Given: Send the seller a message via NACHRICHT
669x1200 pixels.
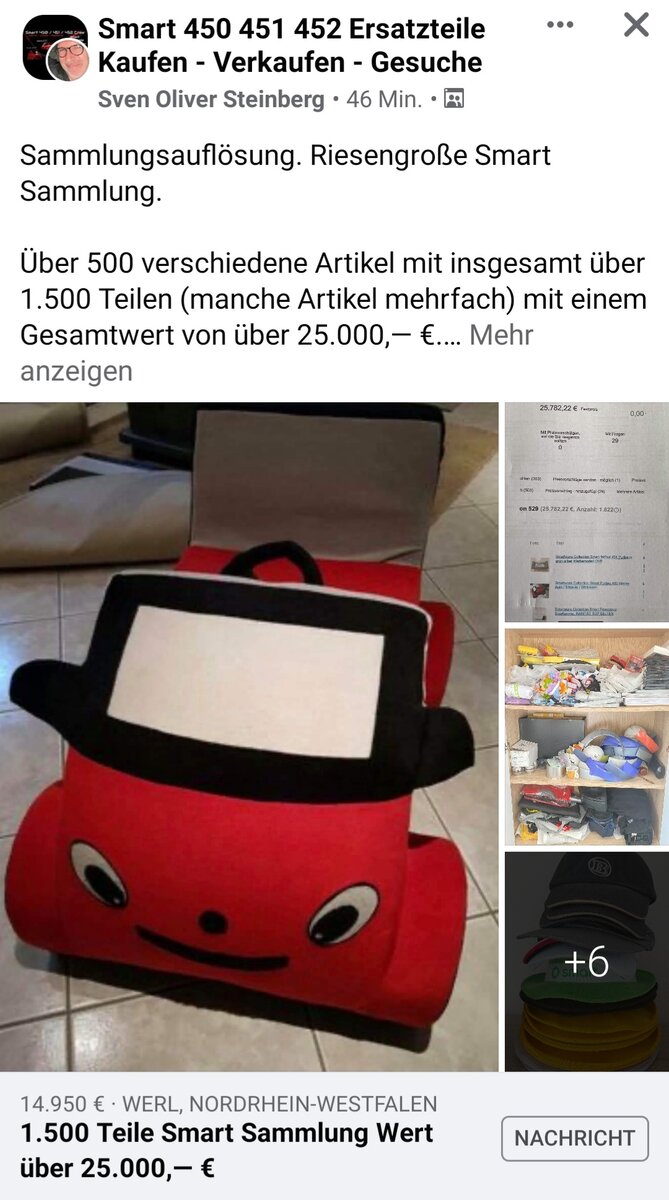Looking at the screenshot, I should (x=574, y=1138).
